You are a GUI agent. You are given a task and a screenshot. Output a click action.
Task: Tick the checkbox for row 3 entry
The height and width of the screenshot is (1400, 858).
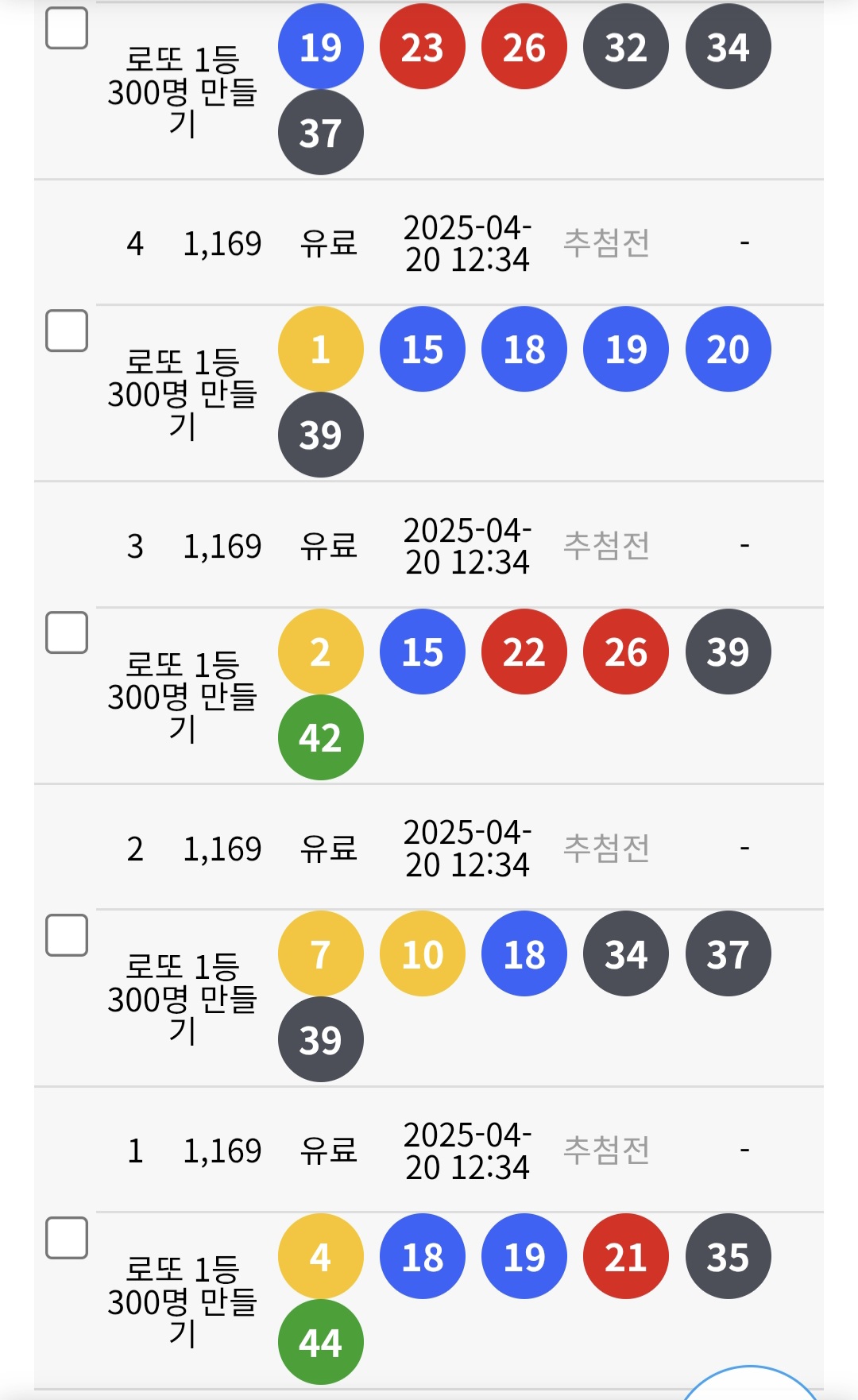point(67,632)
